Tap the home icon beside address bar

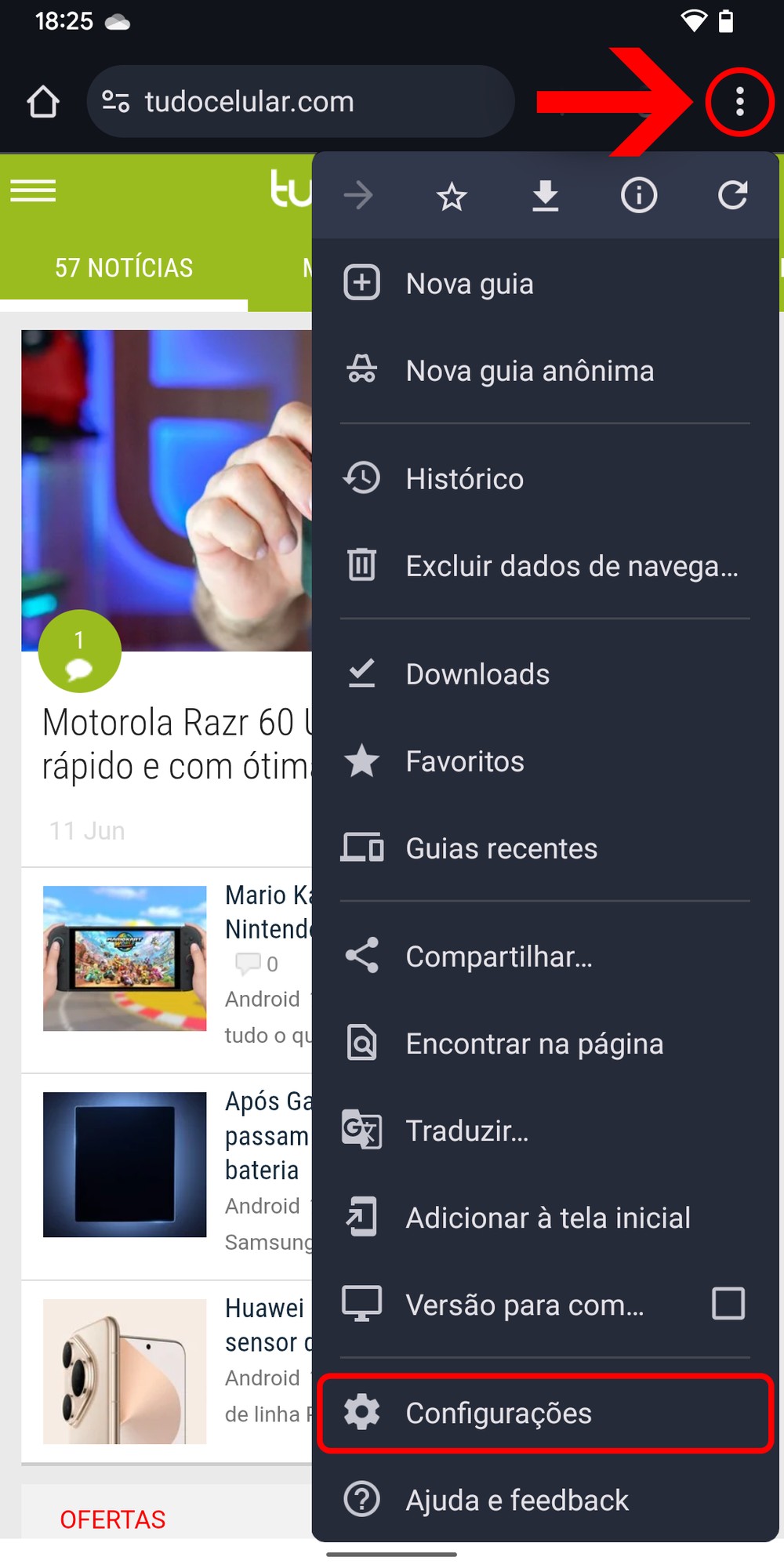coord(43,102)
